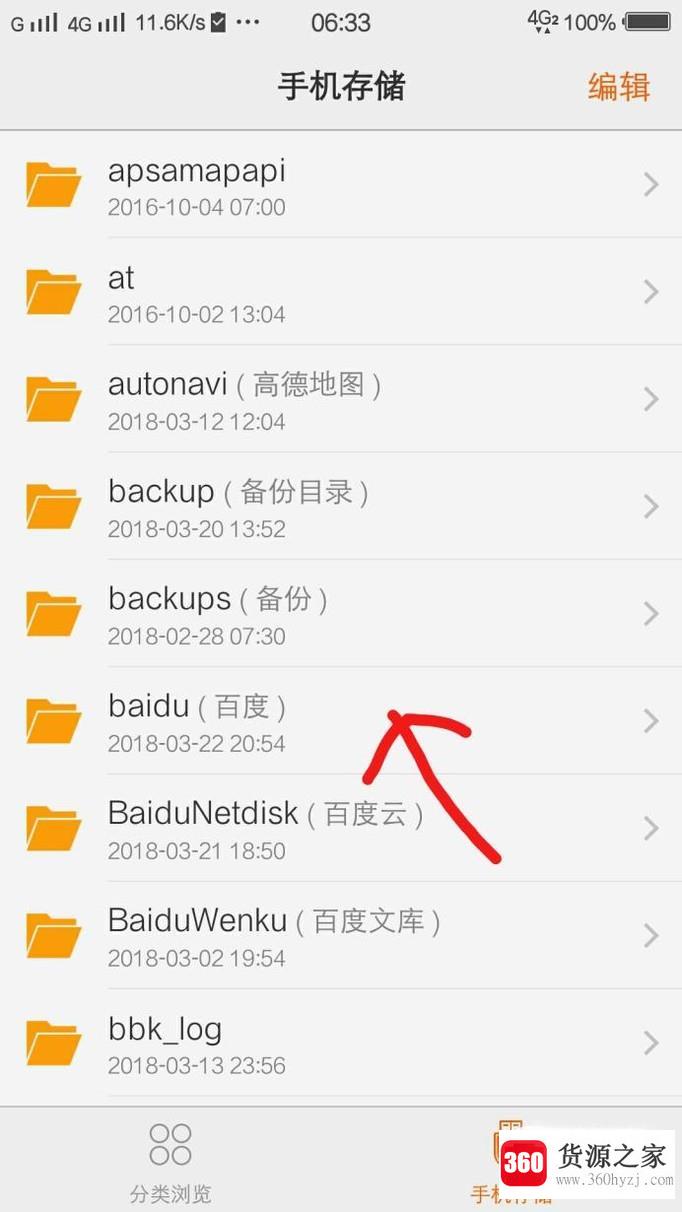Tap the 编辑 edit button

click(618, 87)
